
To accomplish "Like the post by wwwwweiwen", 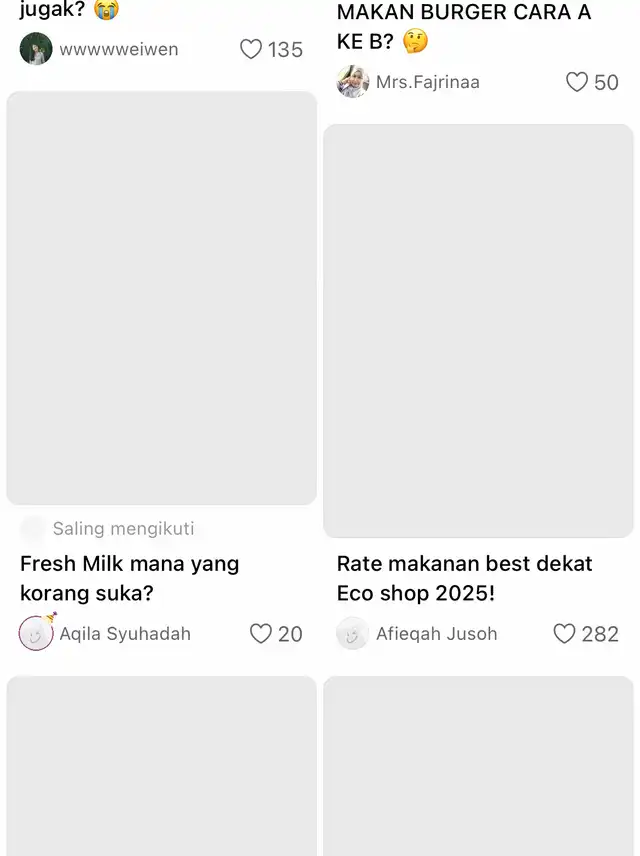I will (x=251, y=49).
